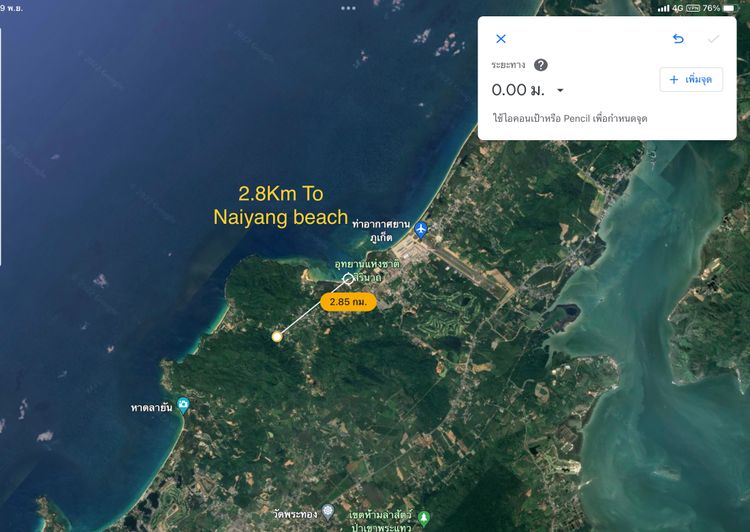Tap the เพิ่มจุด add point button

click(x=691, y=79)
